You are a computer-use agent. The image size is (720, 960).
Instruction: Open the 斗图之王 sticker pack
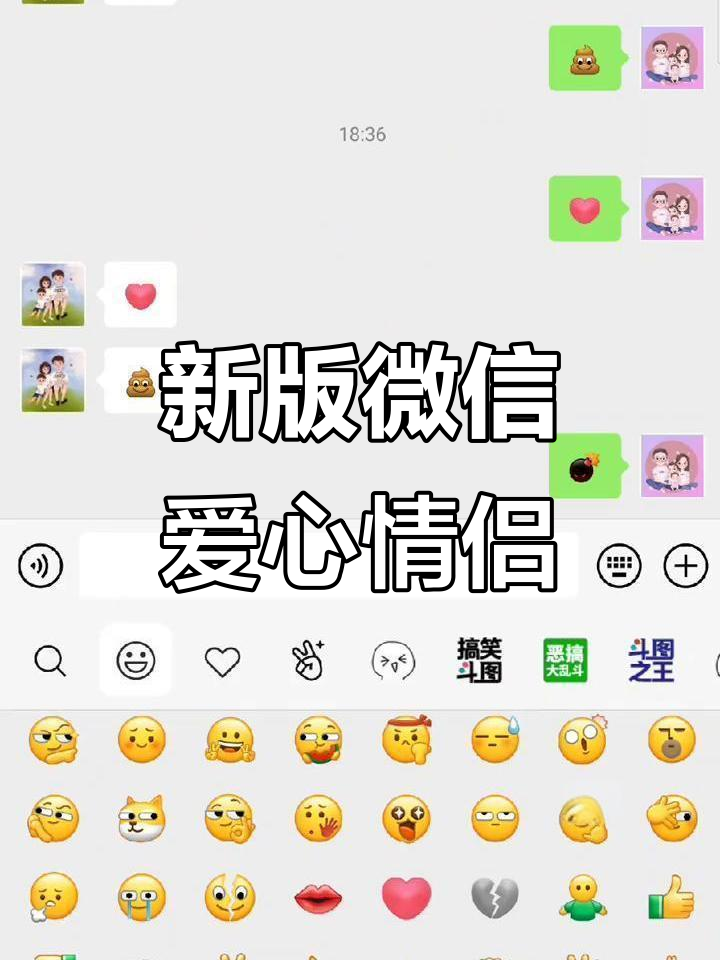click(652, 660)
